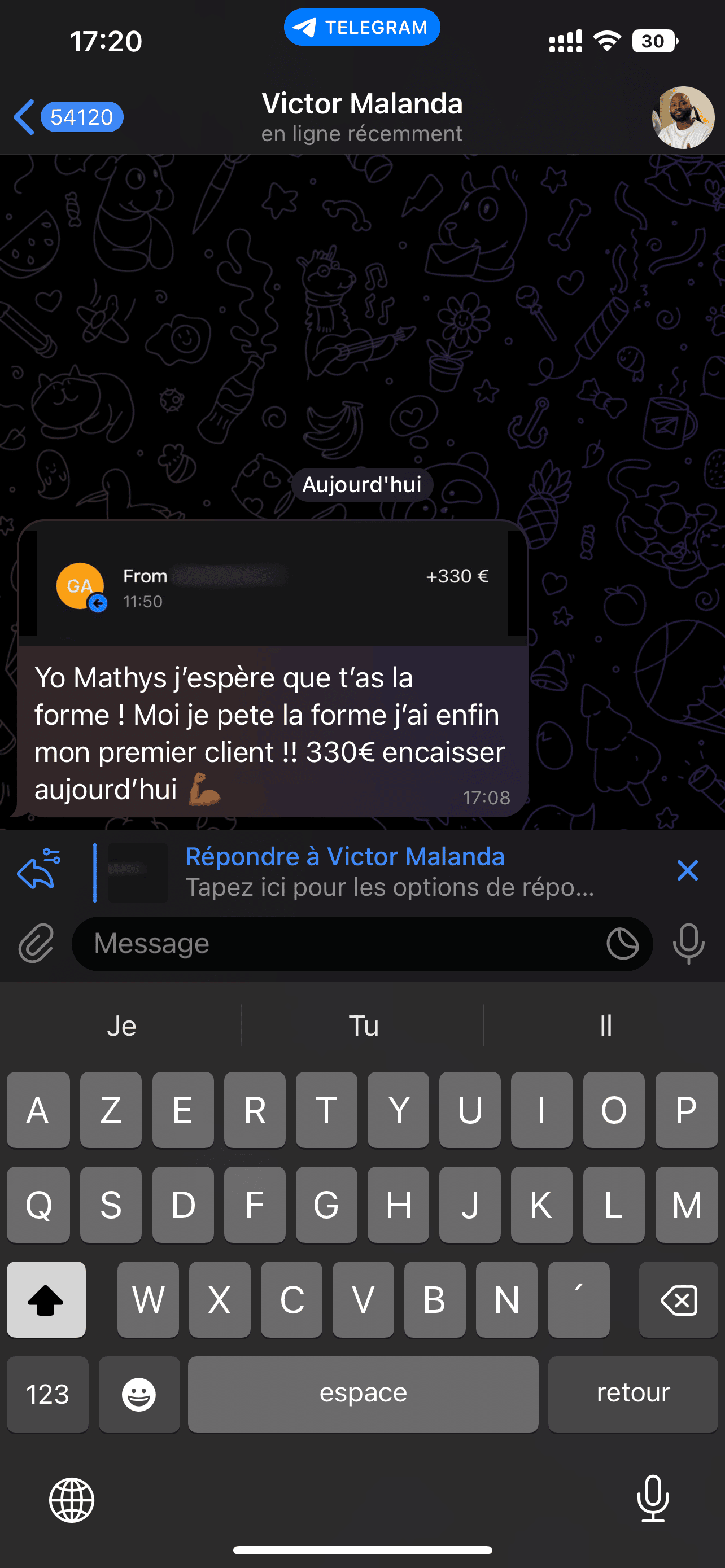The width and height of the screenshot is (725, 1568).
Task: Open Victor Malanda's profile picture
Action: click(x=683, y=117)
